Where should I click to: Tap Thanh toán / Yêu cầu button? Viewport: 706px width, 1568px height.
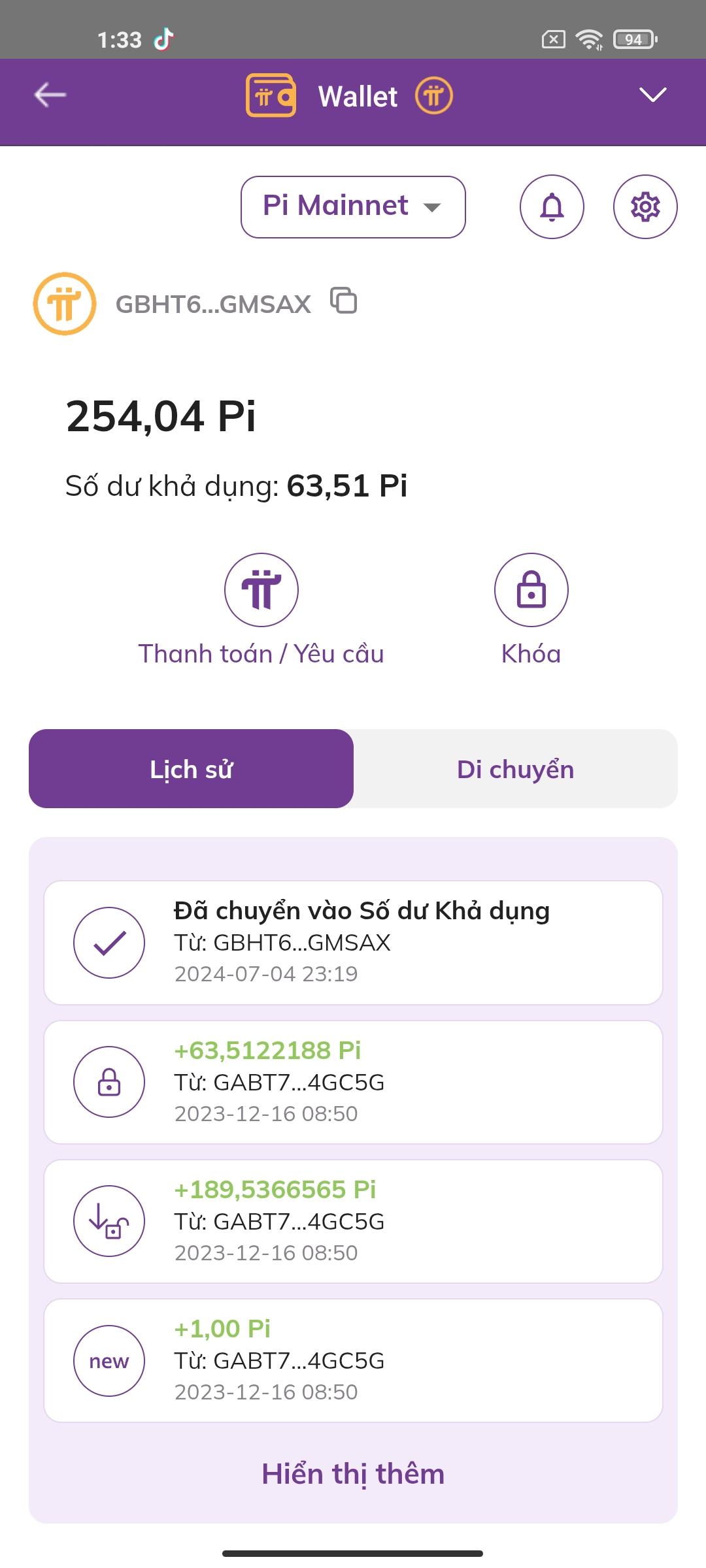pos(261,591)
